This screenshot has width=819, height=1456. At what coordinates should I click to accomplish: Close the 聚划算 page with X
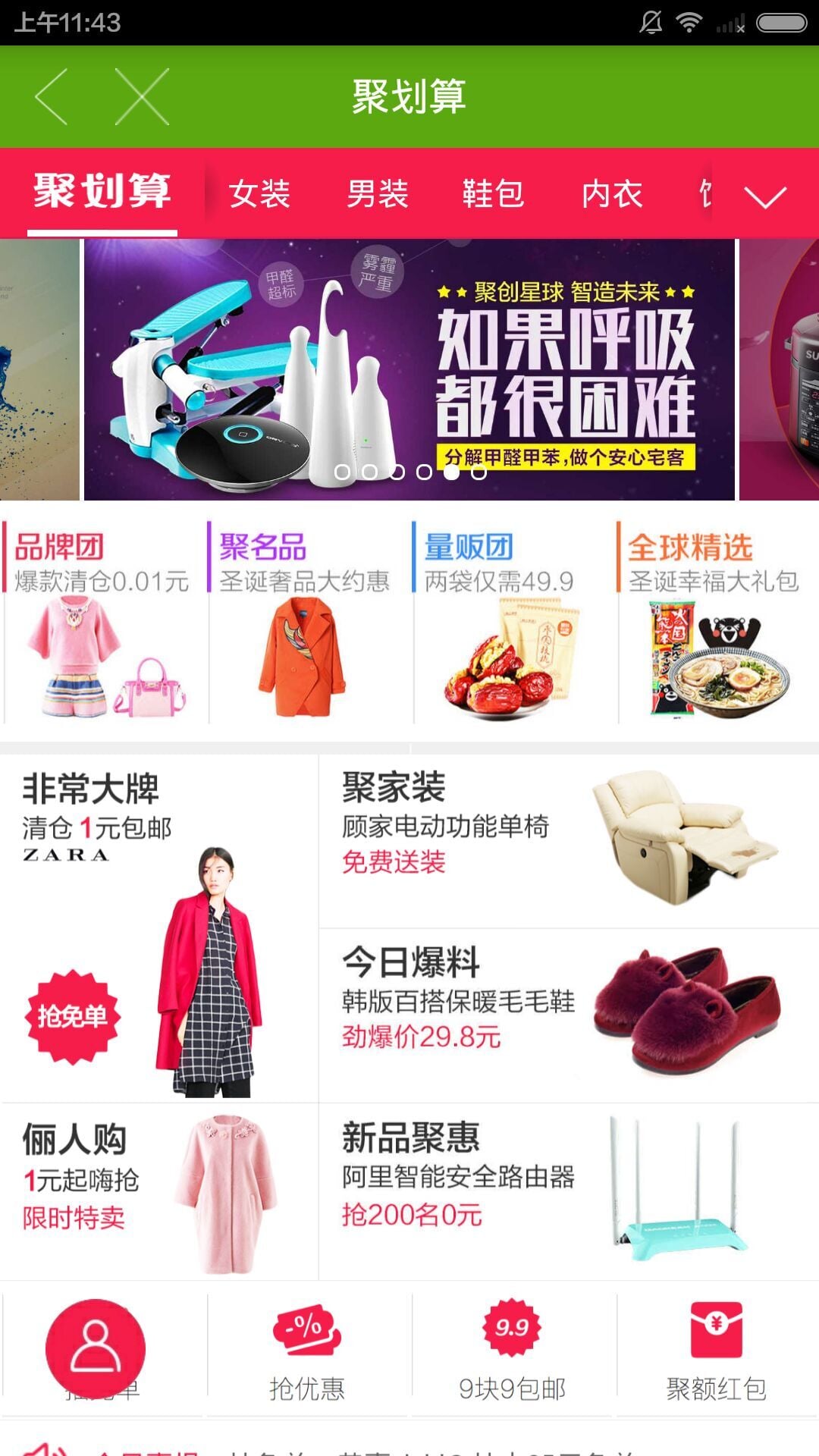pos(142,96)
